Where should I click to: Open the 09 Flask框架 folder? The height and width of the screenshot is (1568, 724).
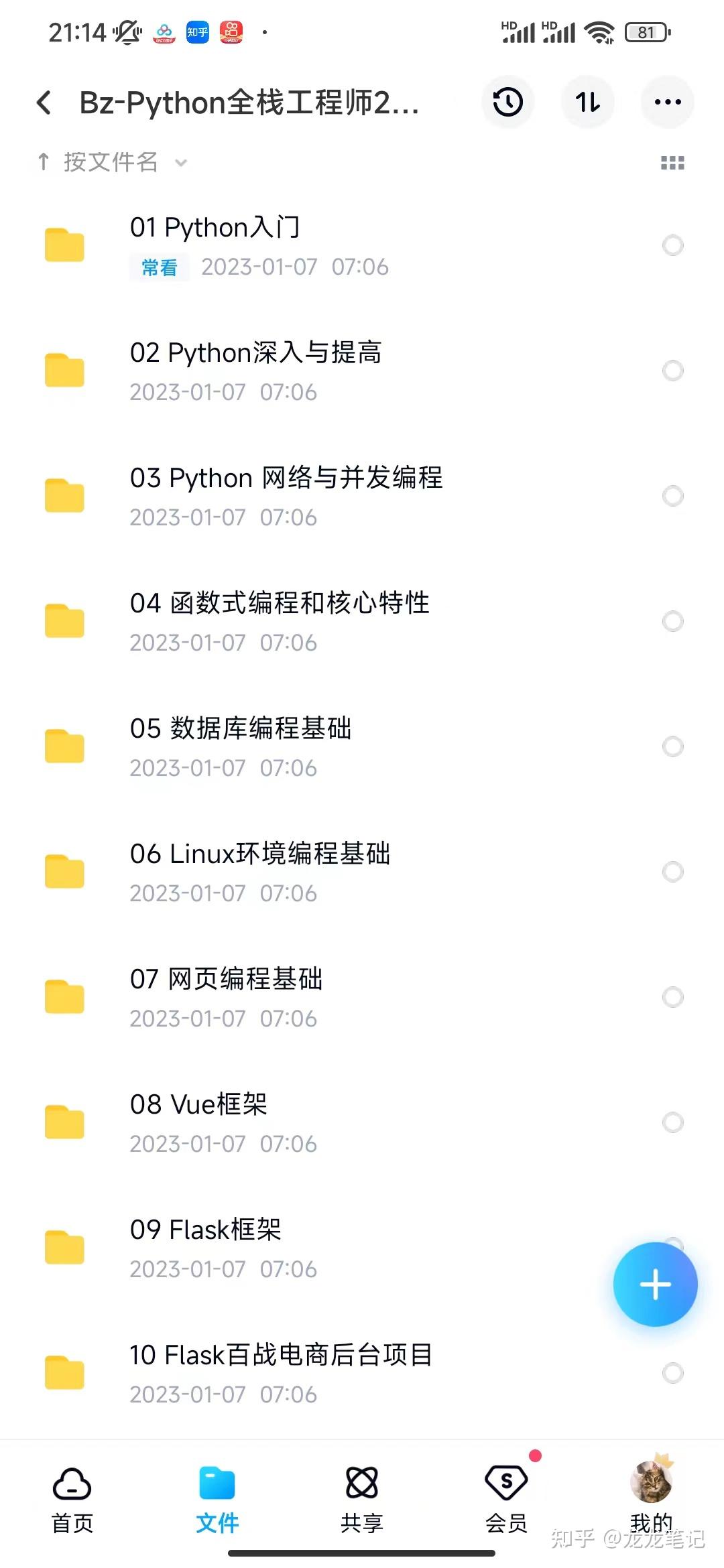(205, 1230)
